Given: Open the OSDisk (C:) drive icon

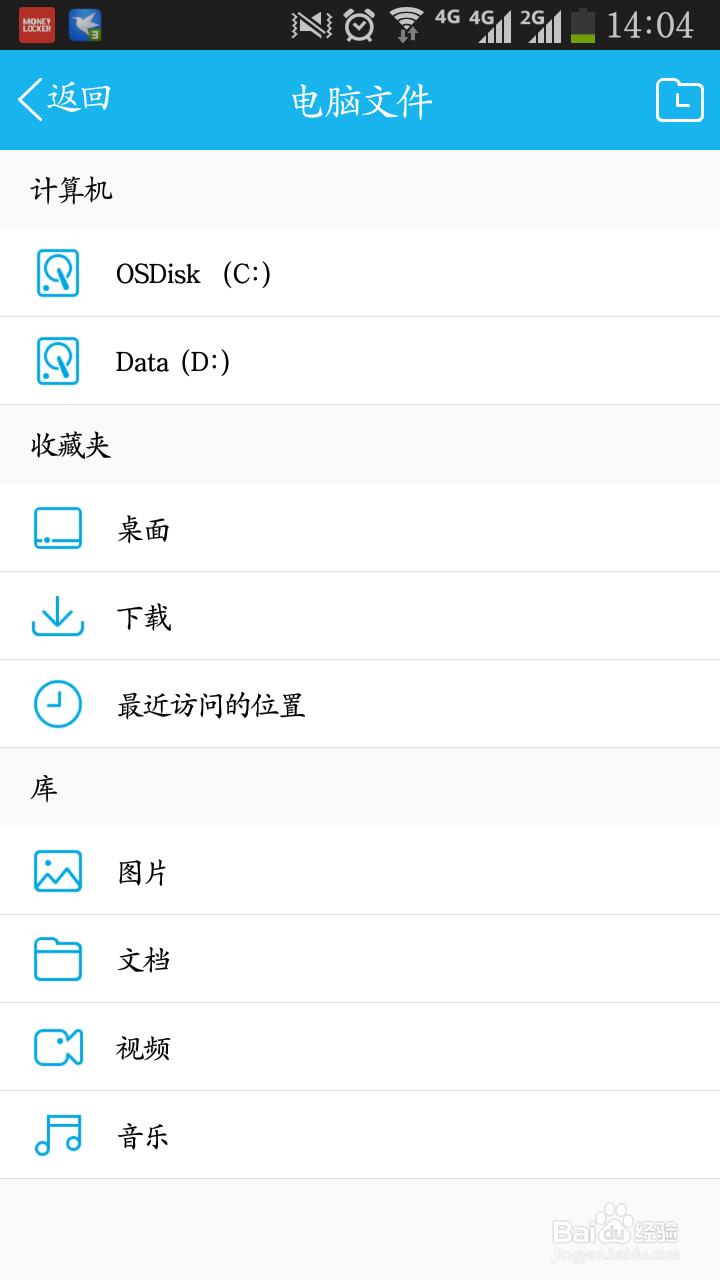Looking at the screenshot, I should coord(57,273).
